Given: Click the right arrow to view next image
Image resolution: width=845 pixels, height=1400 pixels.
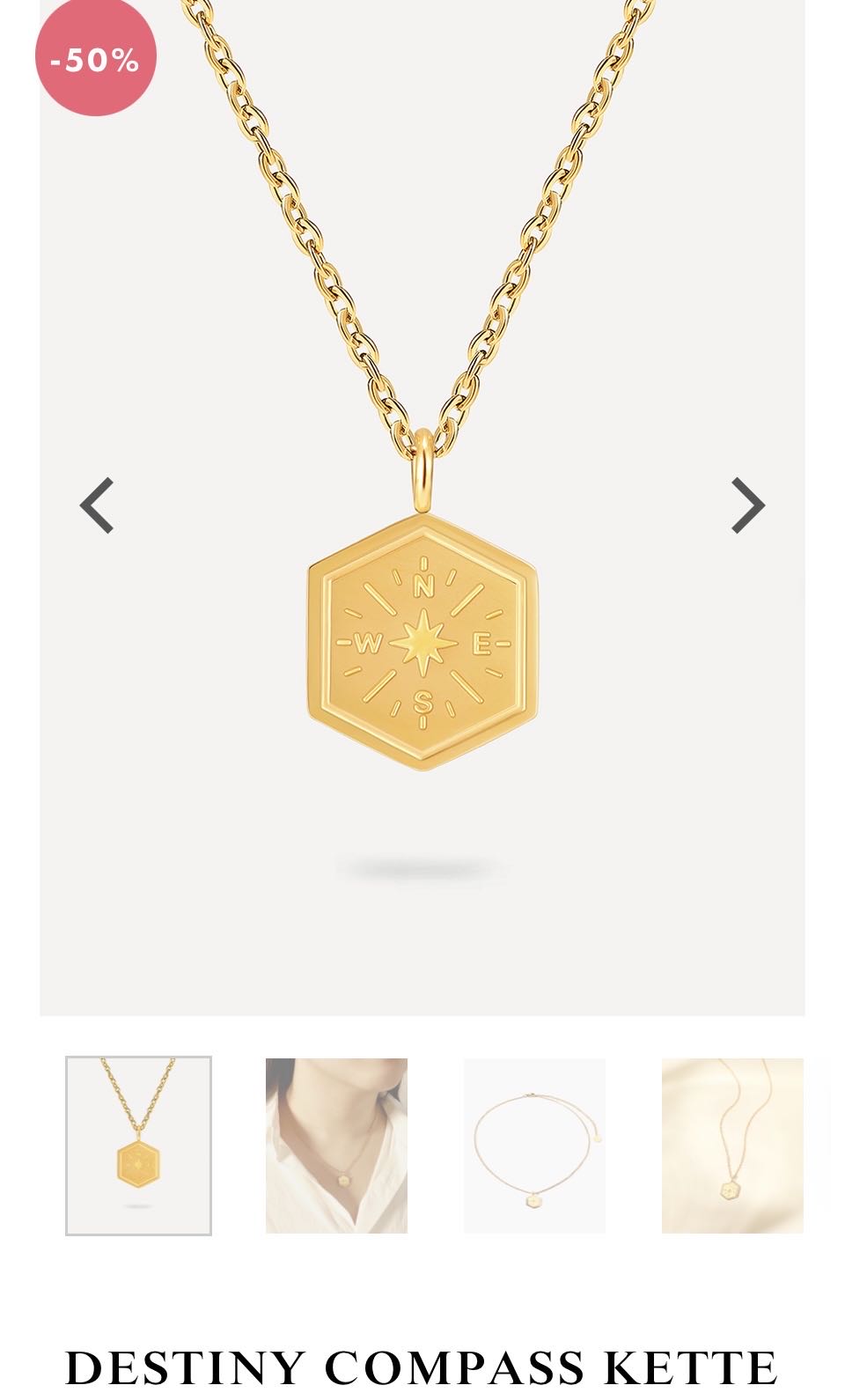Looking at the screenshot, I should (746, 503).
